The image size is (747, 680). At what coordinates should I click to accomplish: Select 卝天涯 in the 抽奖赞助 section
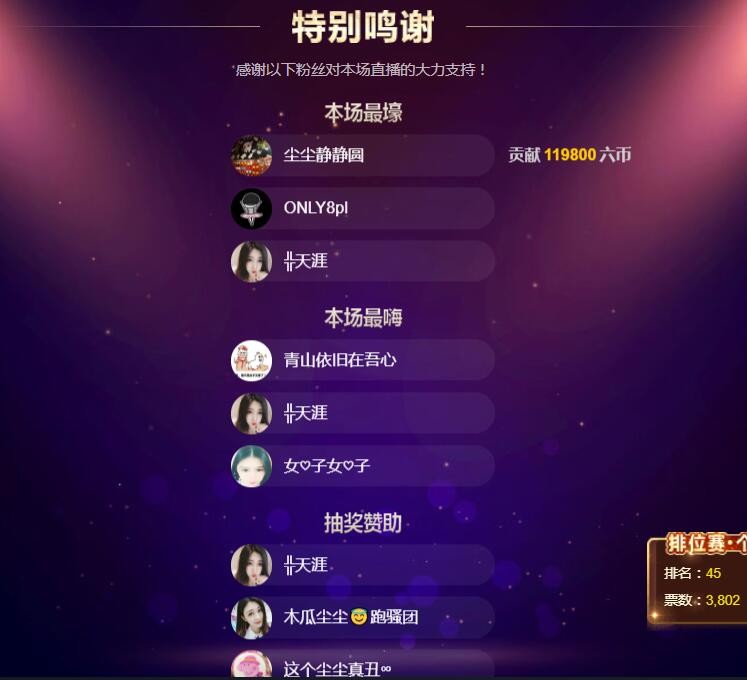pyautogui.click(x=362, y=565)
